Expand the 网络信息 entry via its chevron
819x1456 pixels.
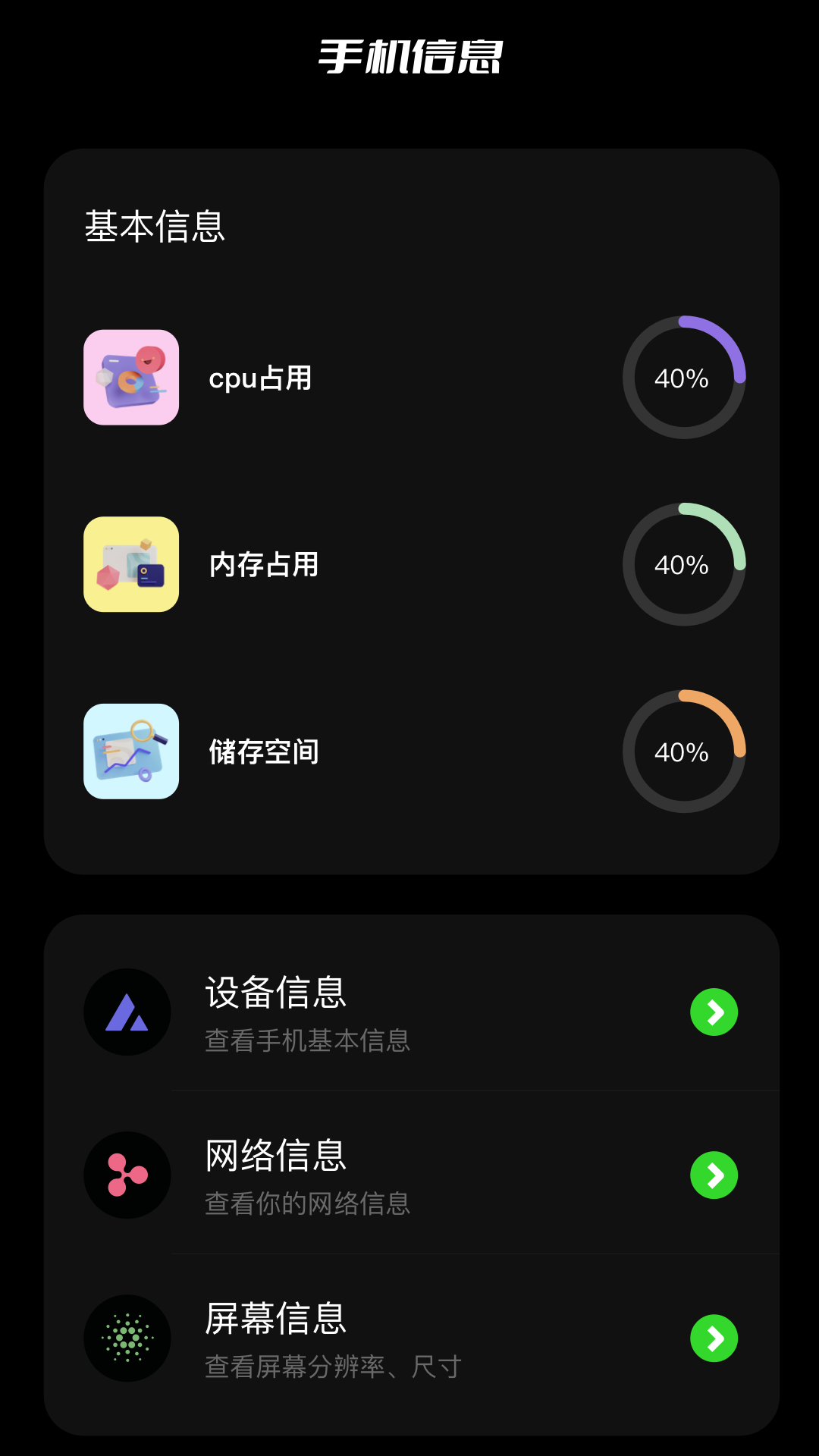714,1175
